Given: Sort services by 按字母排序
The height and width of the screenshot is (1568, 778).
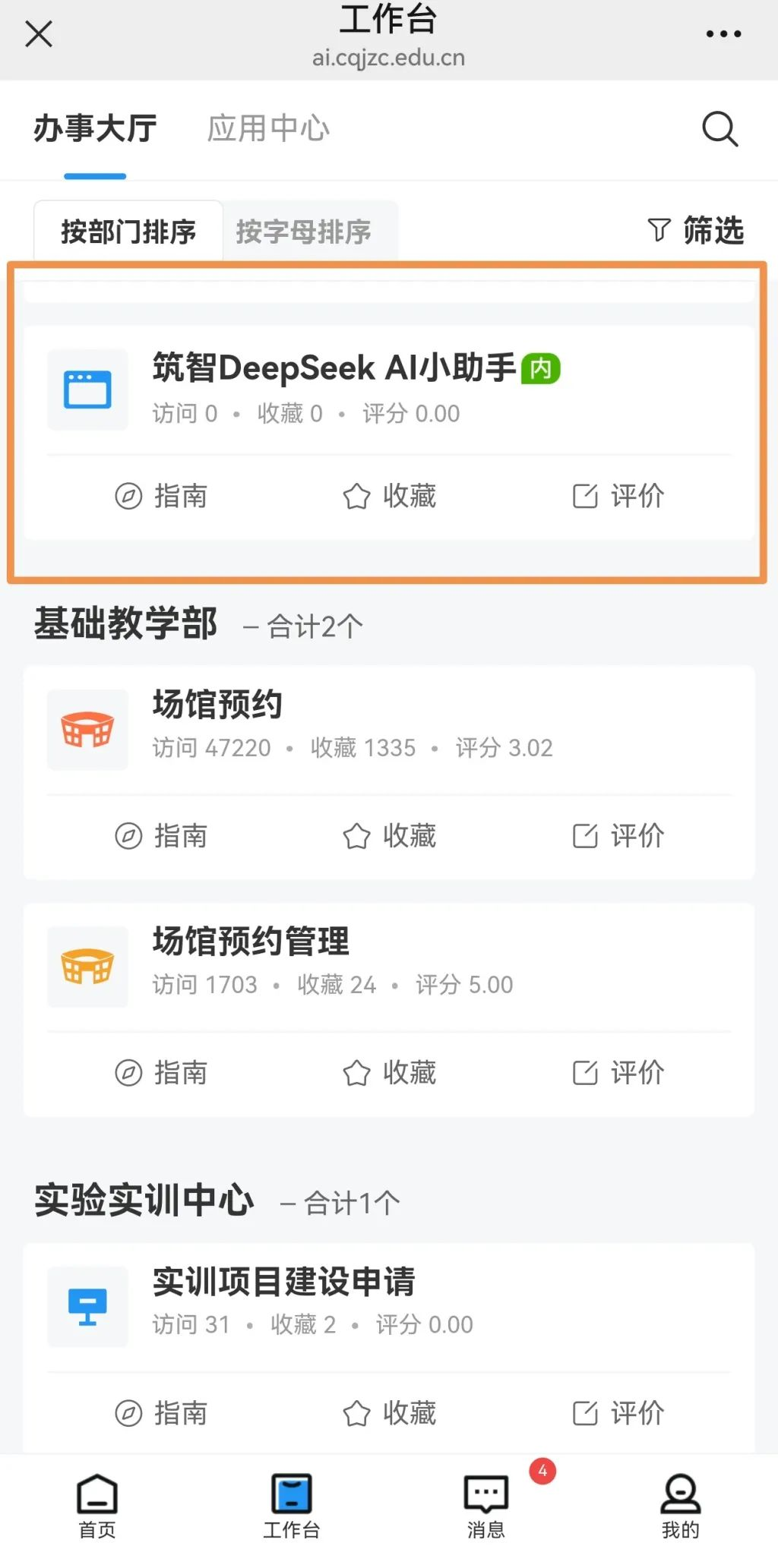Looking at the screenshot, I should coord(303,232).
